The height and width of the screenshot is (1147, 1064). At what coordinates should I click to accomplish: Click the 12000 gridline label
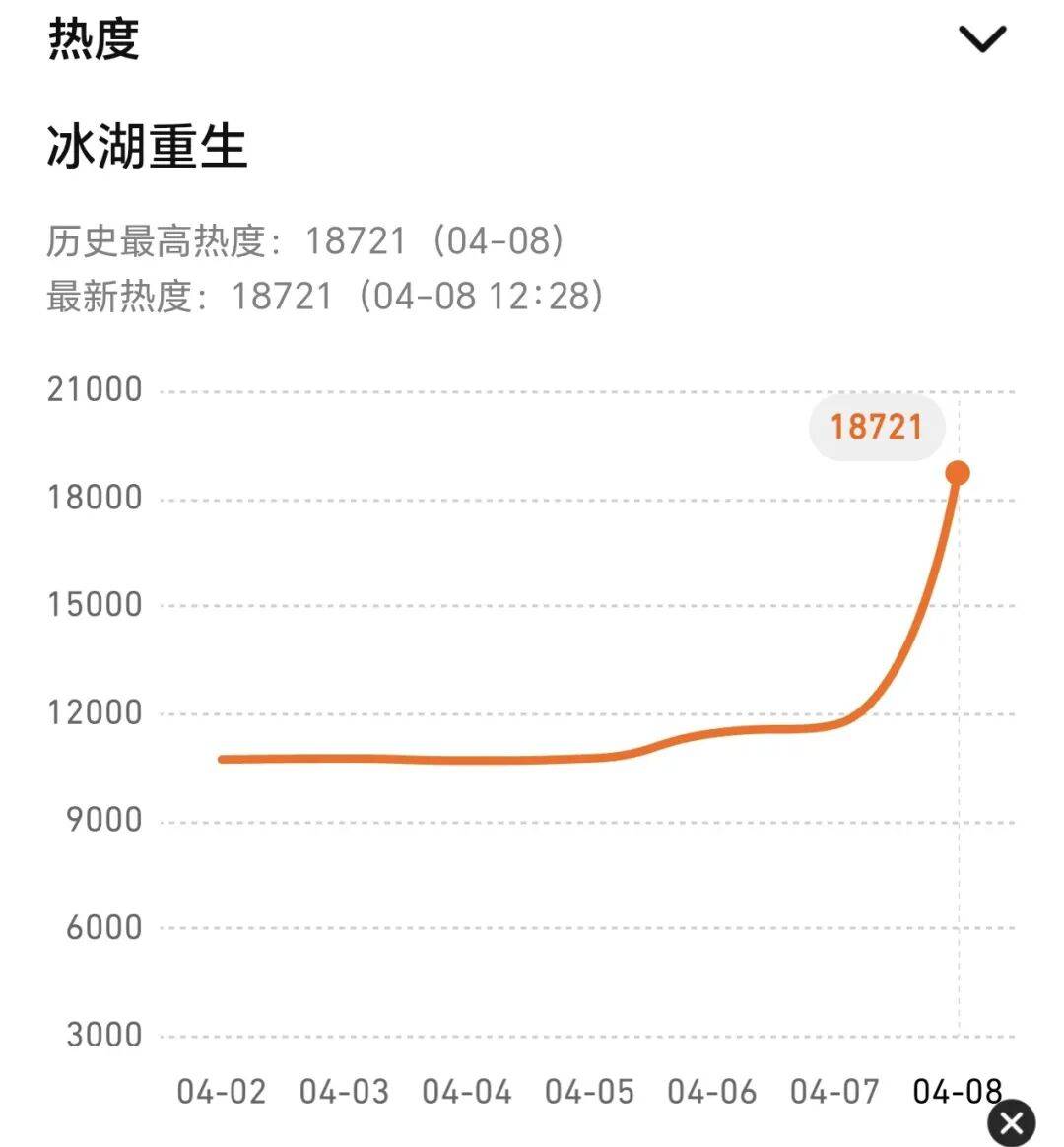click(x=94, y=711)
